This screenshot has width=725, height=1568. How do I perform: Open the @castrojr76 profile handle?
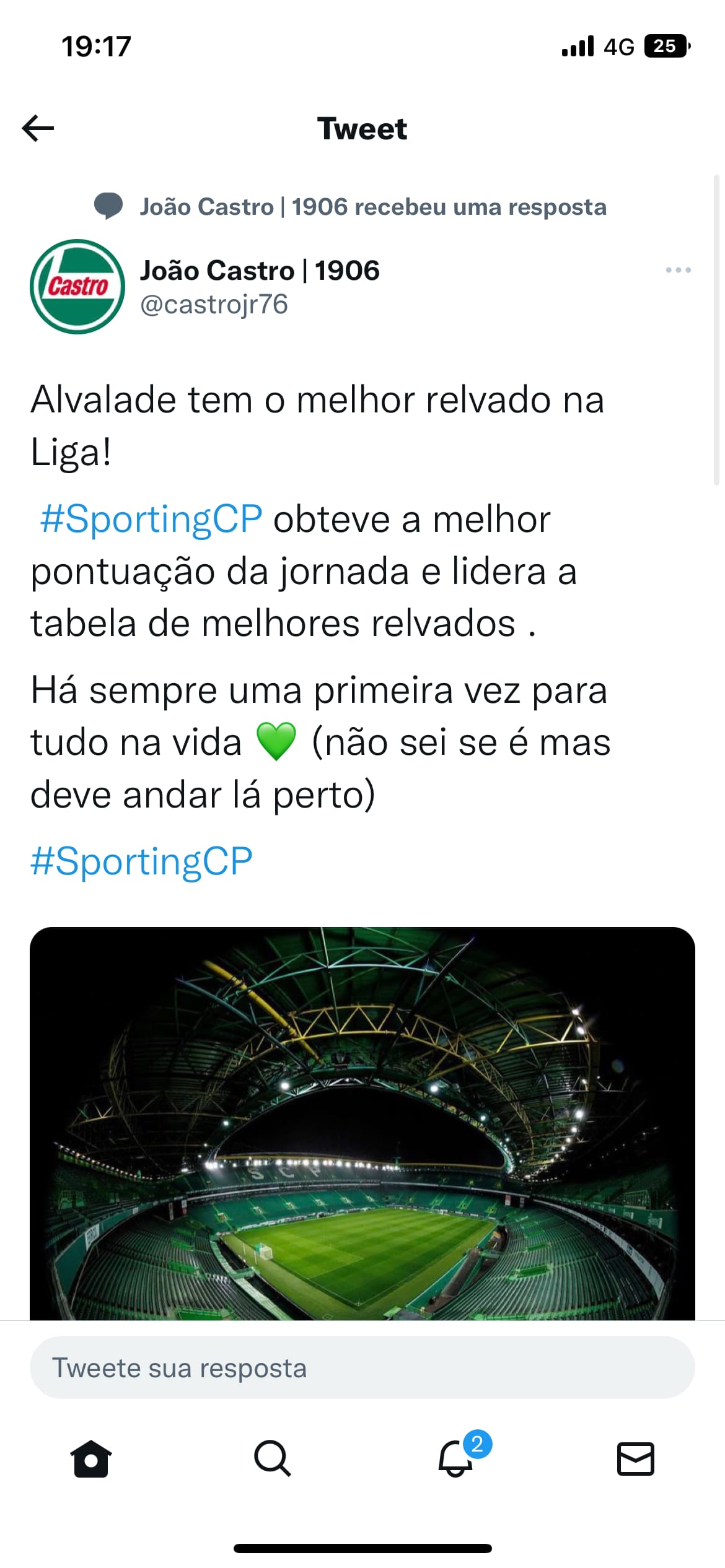pyautogui.click(x=214, y=305)
